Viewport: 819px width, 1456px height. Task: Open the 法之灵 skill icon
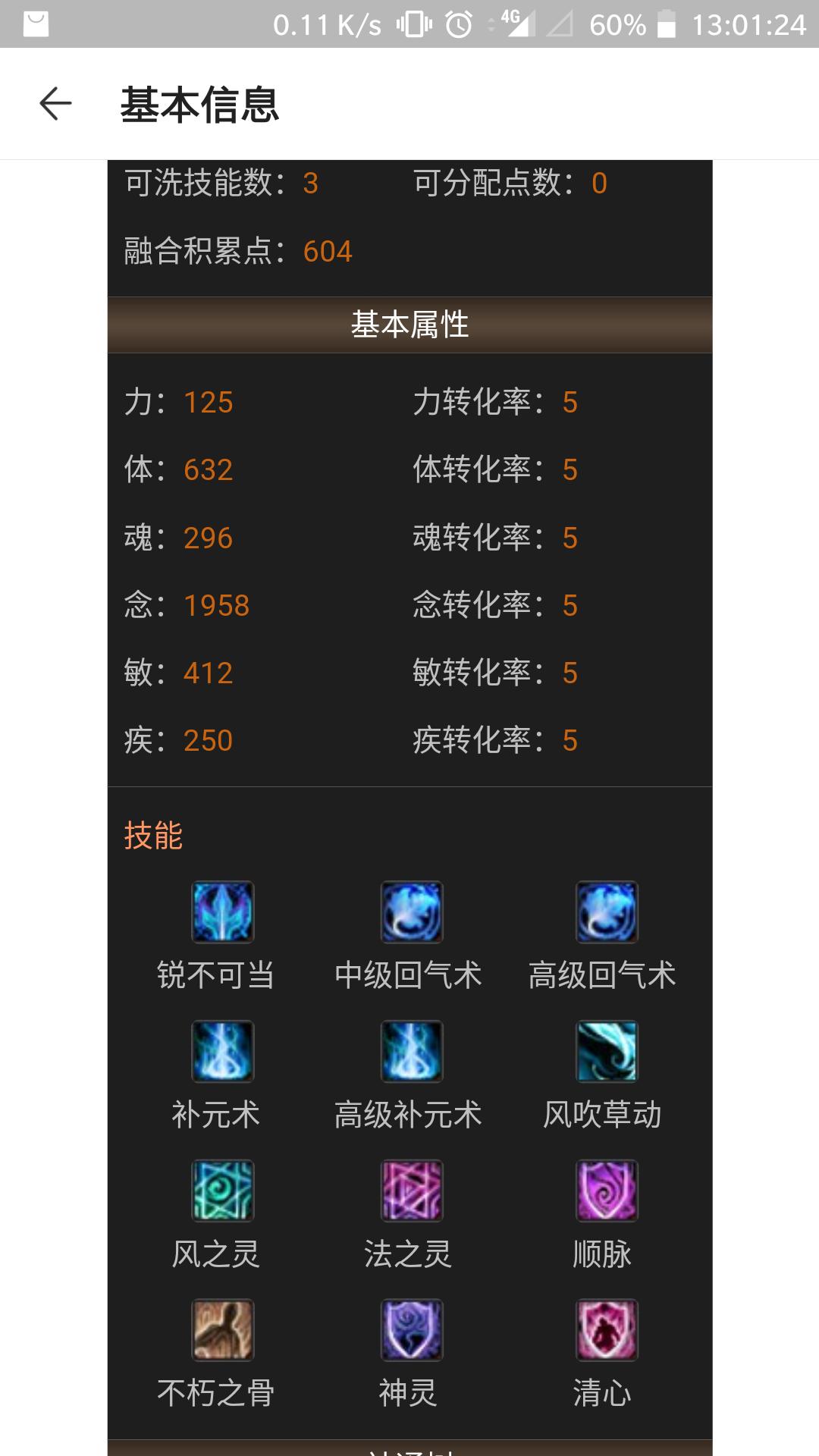(411, 1191)
